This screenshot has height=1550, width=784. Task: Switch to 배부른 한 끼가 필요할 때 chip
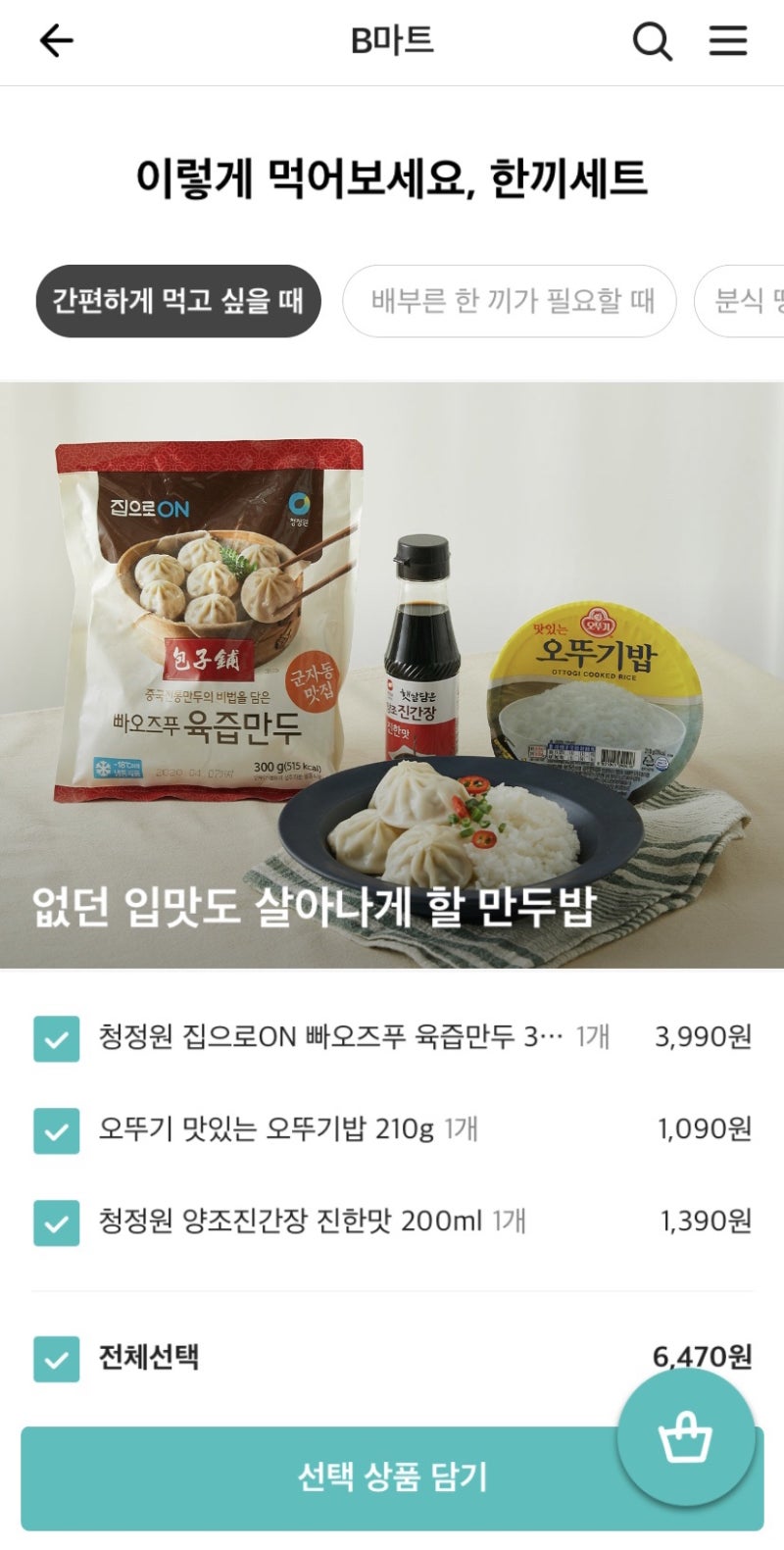coord(510,301)
